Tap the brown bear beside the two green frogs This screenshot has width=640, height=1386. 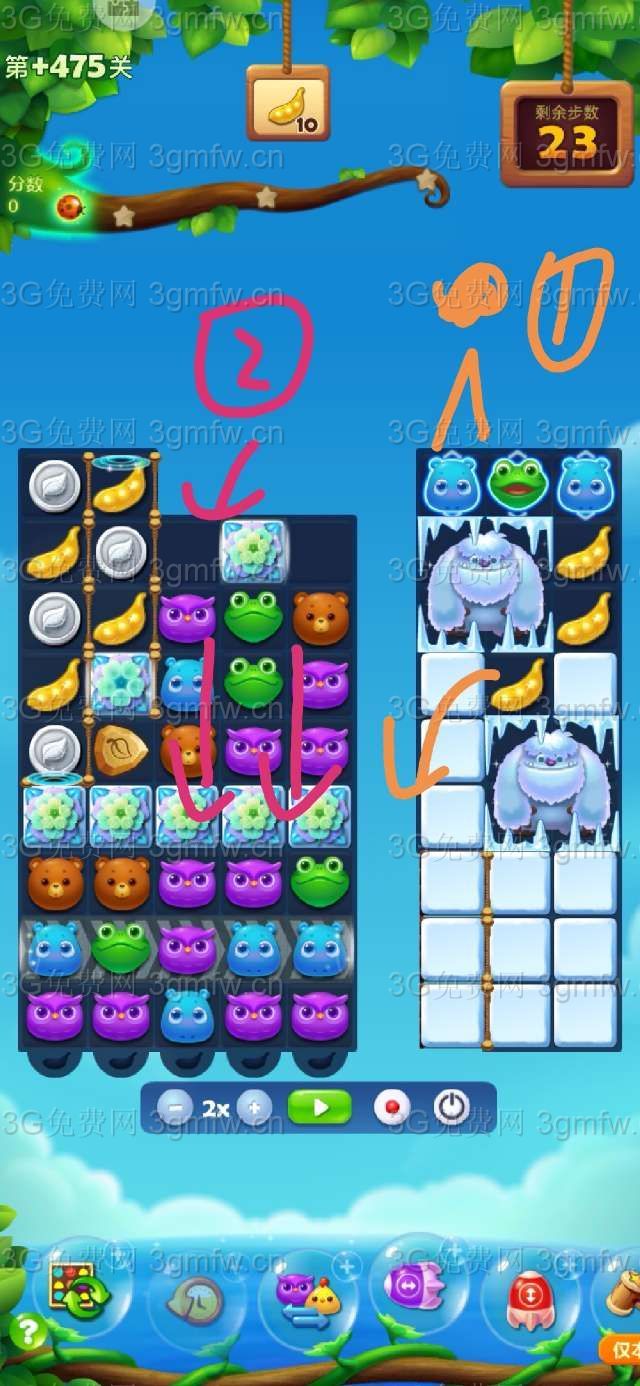(320, 617)
